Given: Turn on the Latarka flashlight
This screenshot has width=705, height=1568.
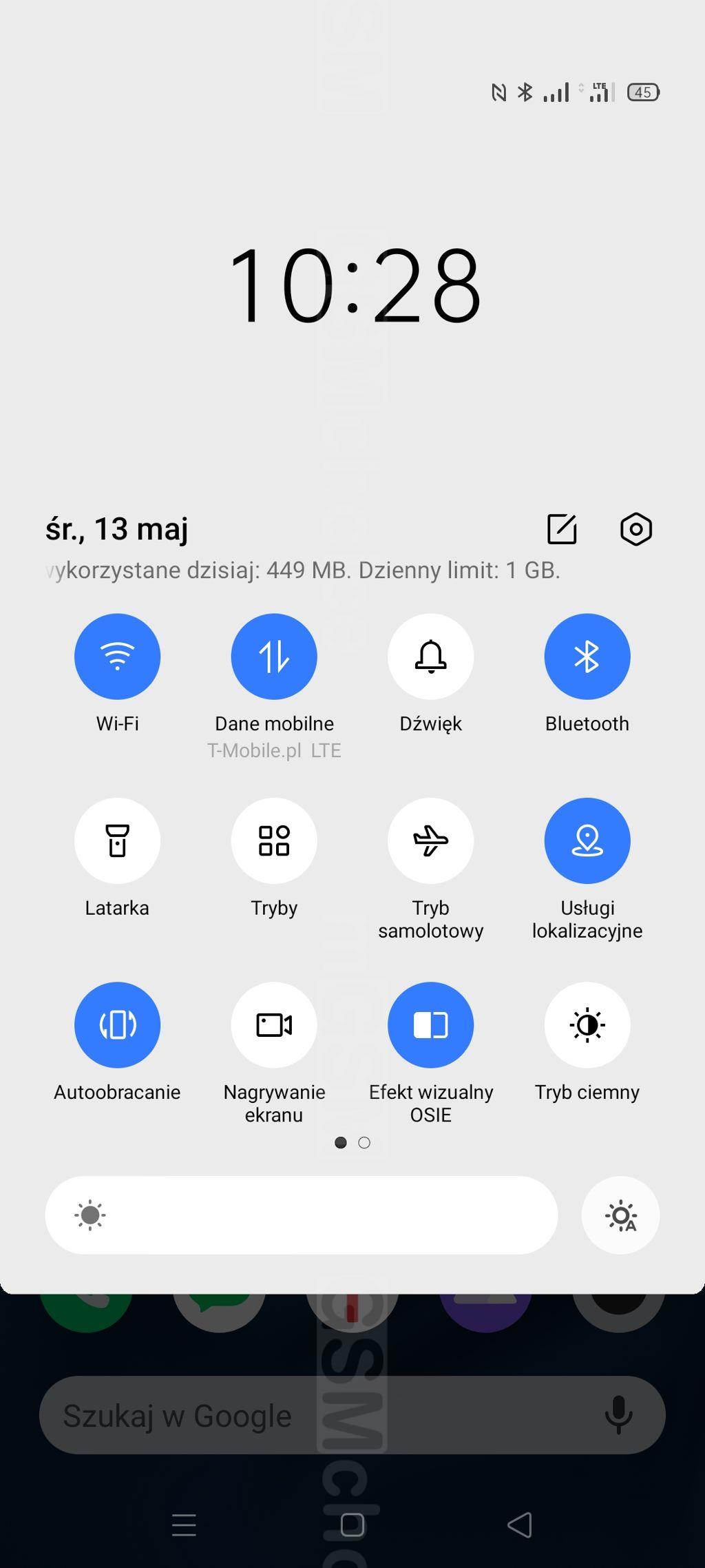Looking at the screenshot, I should tap(118, 840).
